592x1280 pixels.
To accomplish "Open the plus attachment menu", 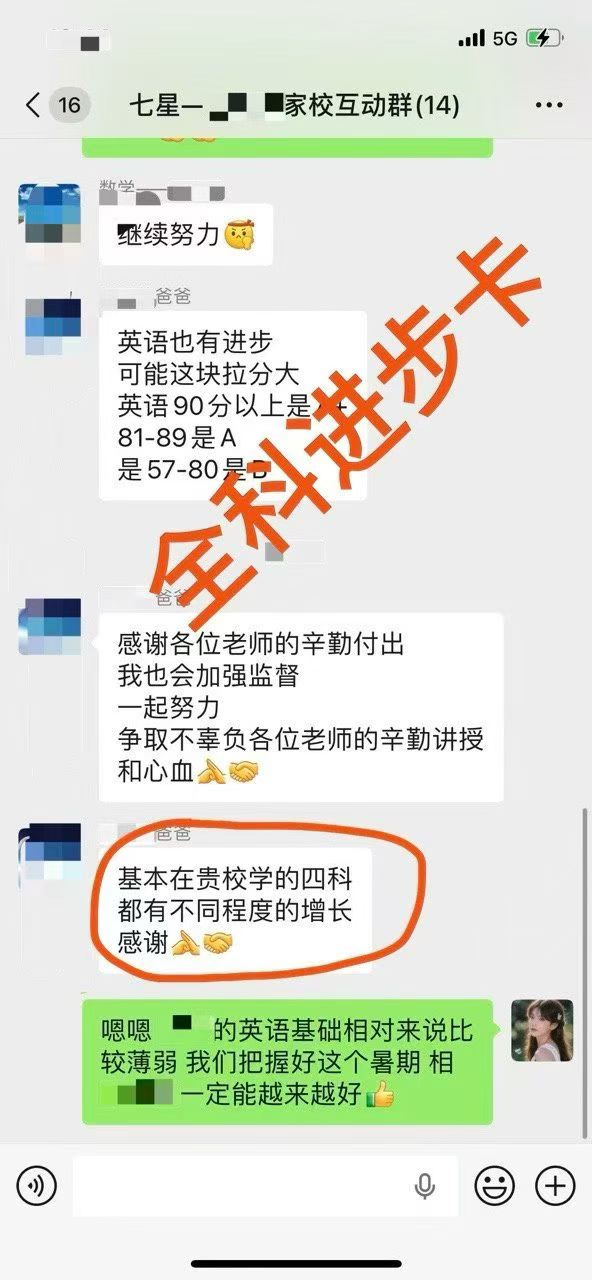I will pyautogui.click(x=555, y=1186).
